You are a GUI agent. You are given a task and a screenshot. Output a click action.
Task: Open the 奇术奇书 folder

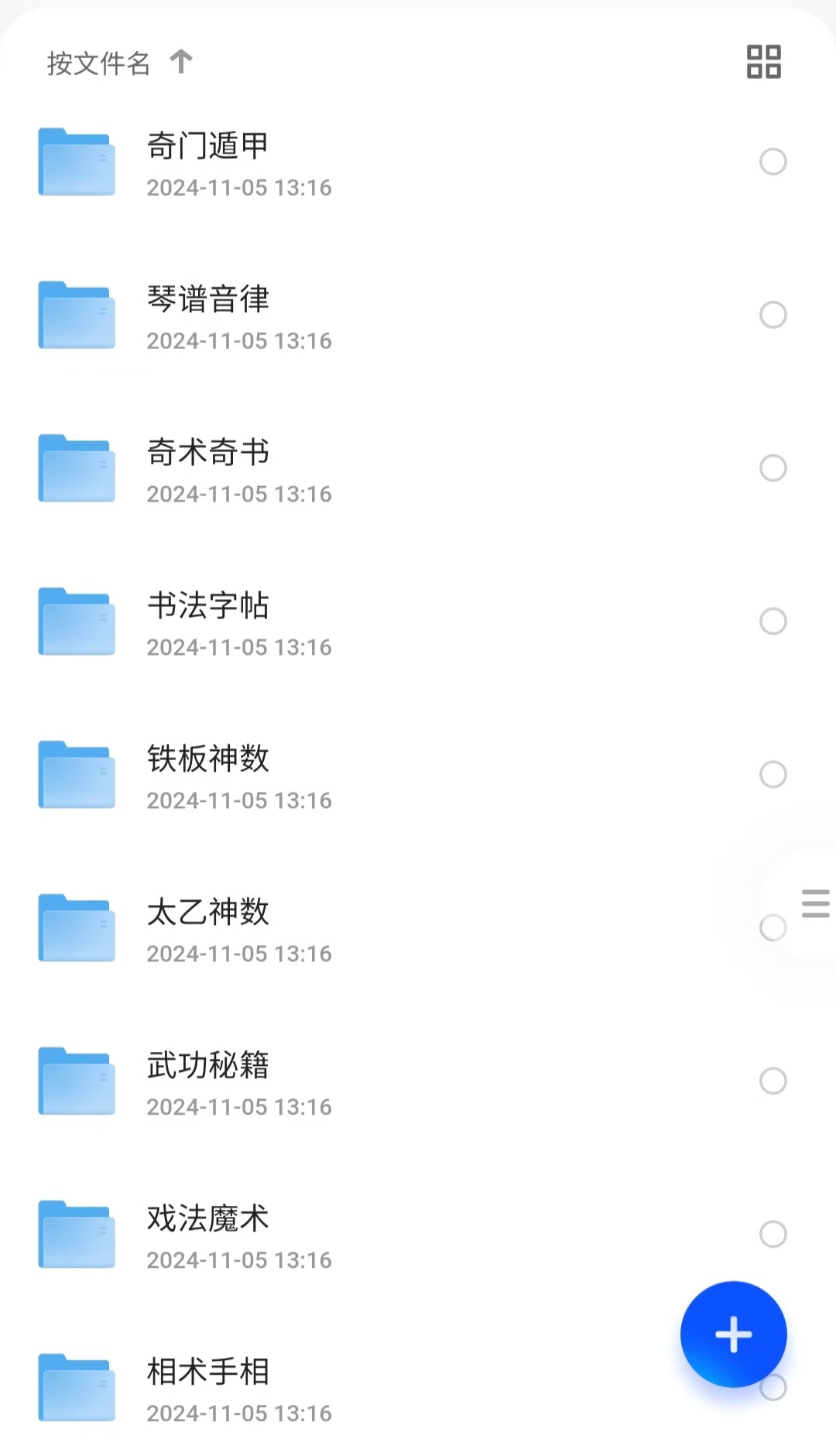coord(418,469)
